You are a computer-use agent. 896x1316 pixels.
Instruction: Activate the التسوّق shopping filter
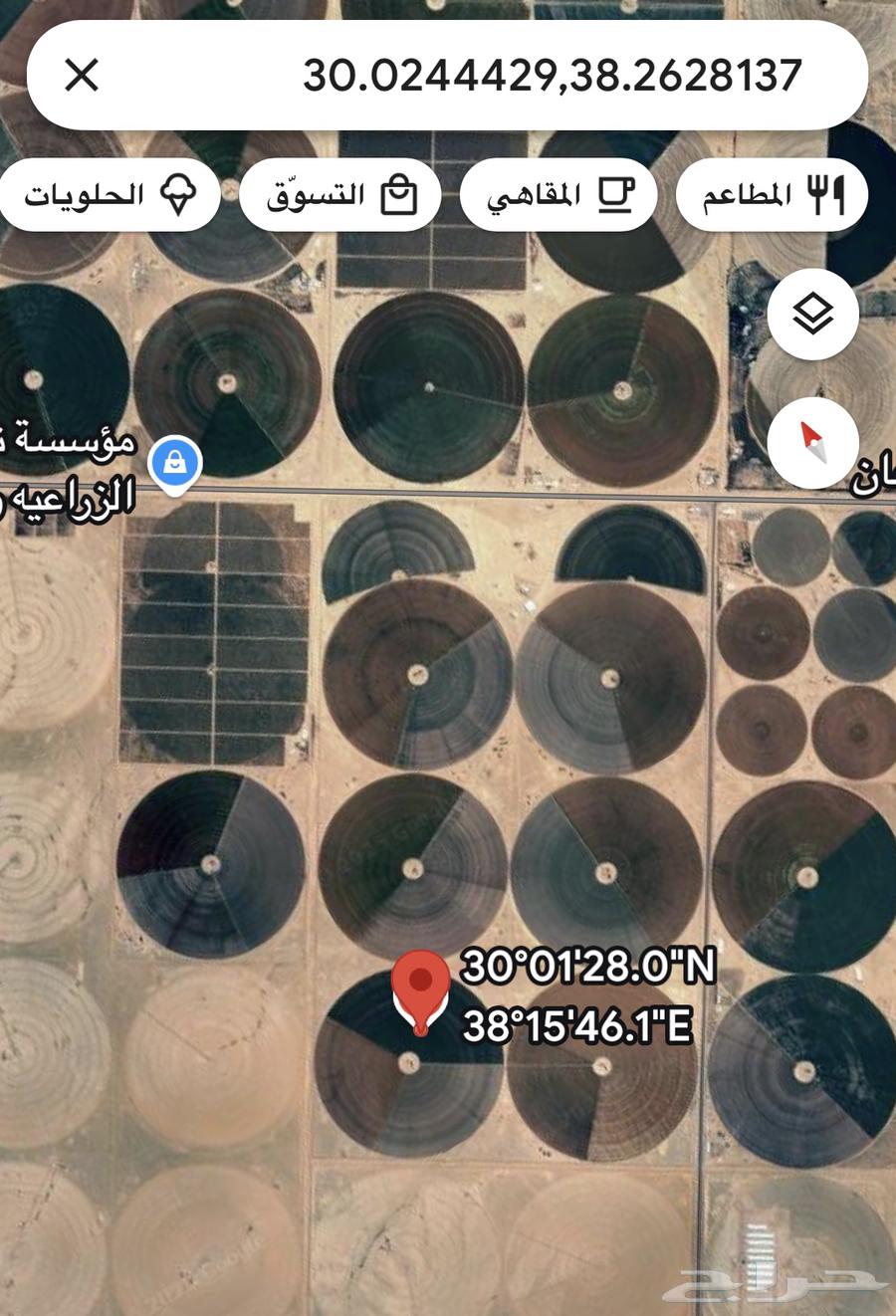point(338,195)
